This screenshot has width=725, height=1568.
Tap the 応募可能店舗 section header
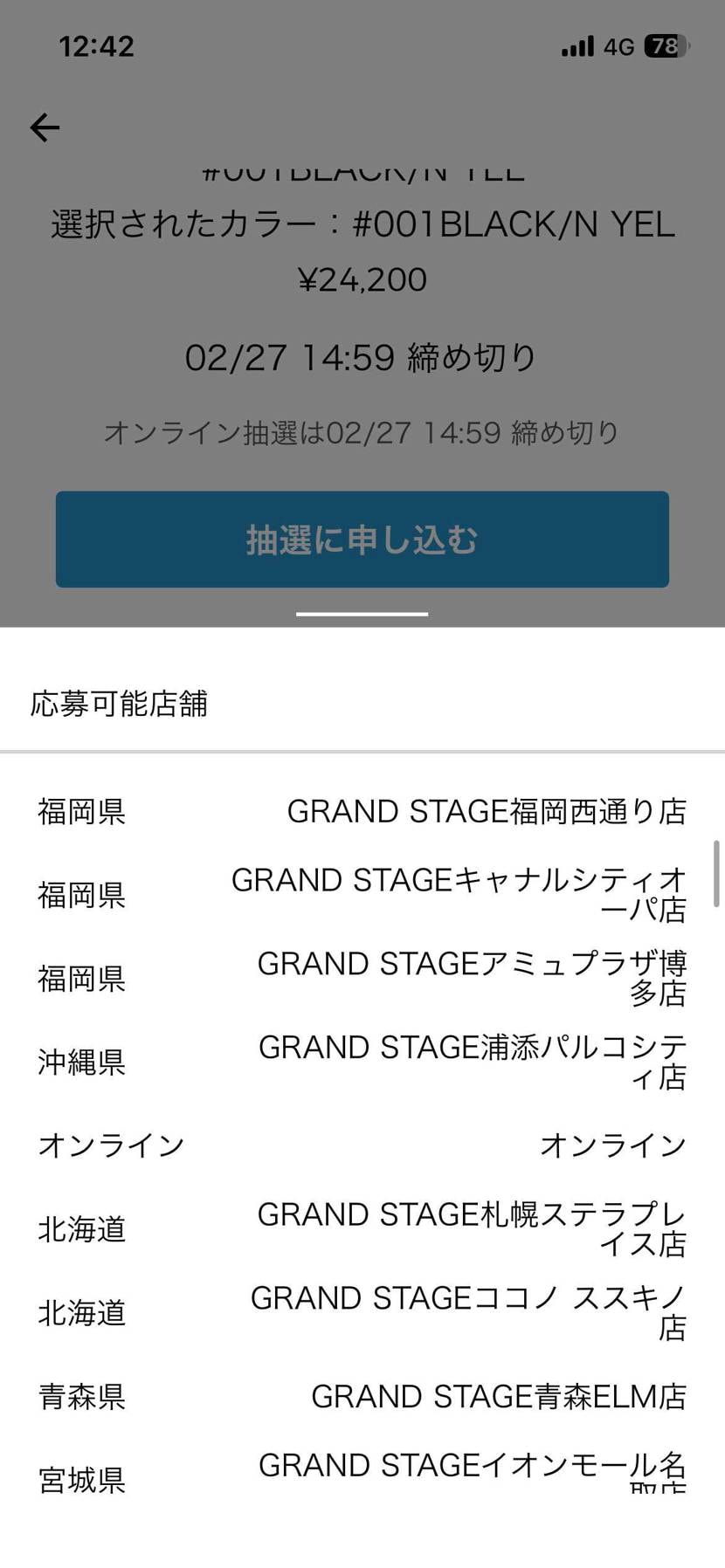click(119, 704)
